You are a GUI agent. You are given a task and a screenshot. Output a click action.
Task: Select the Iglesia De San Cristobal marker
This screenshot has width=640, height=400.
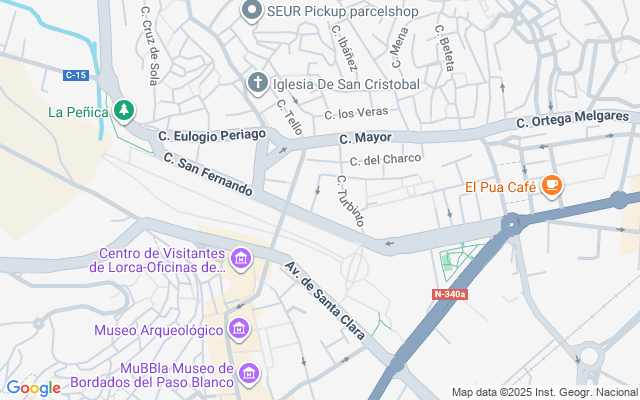click(258, 84)
